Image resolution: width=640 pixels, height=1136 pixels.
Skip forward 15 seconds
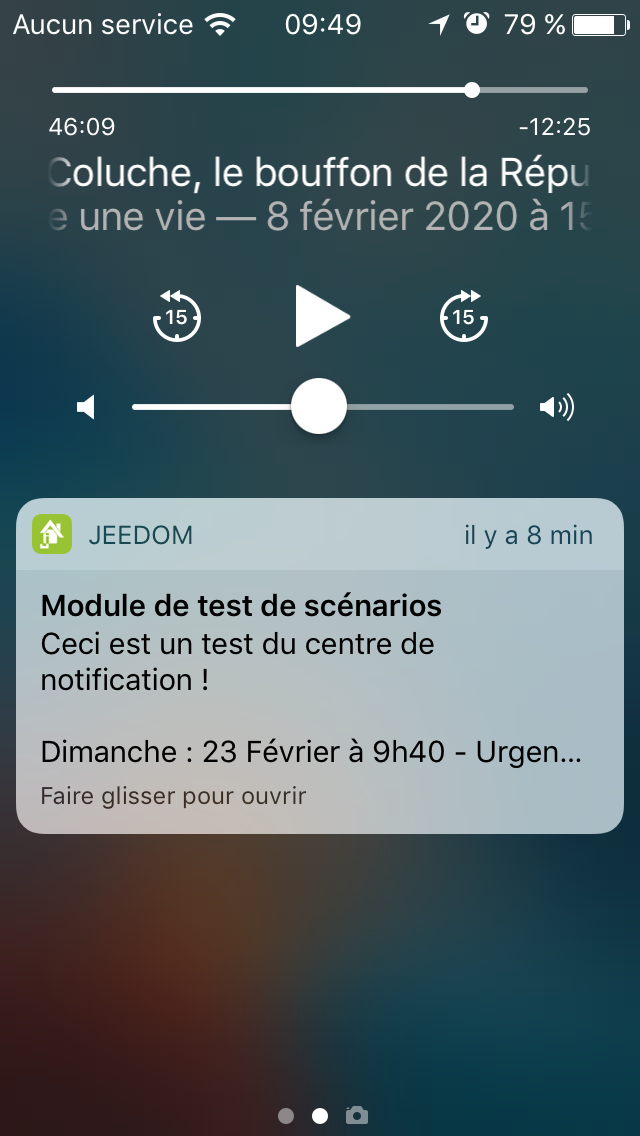pos(463,316)
